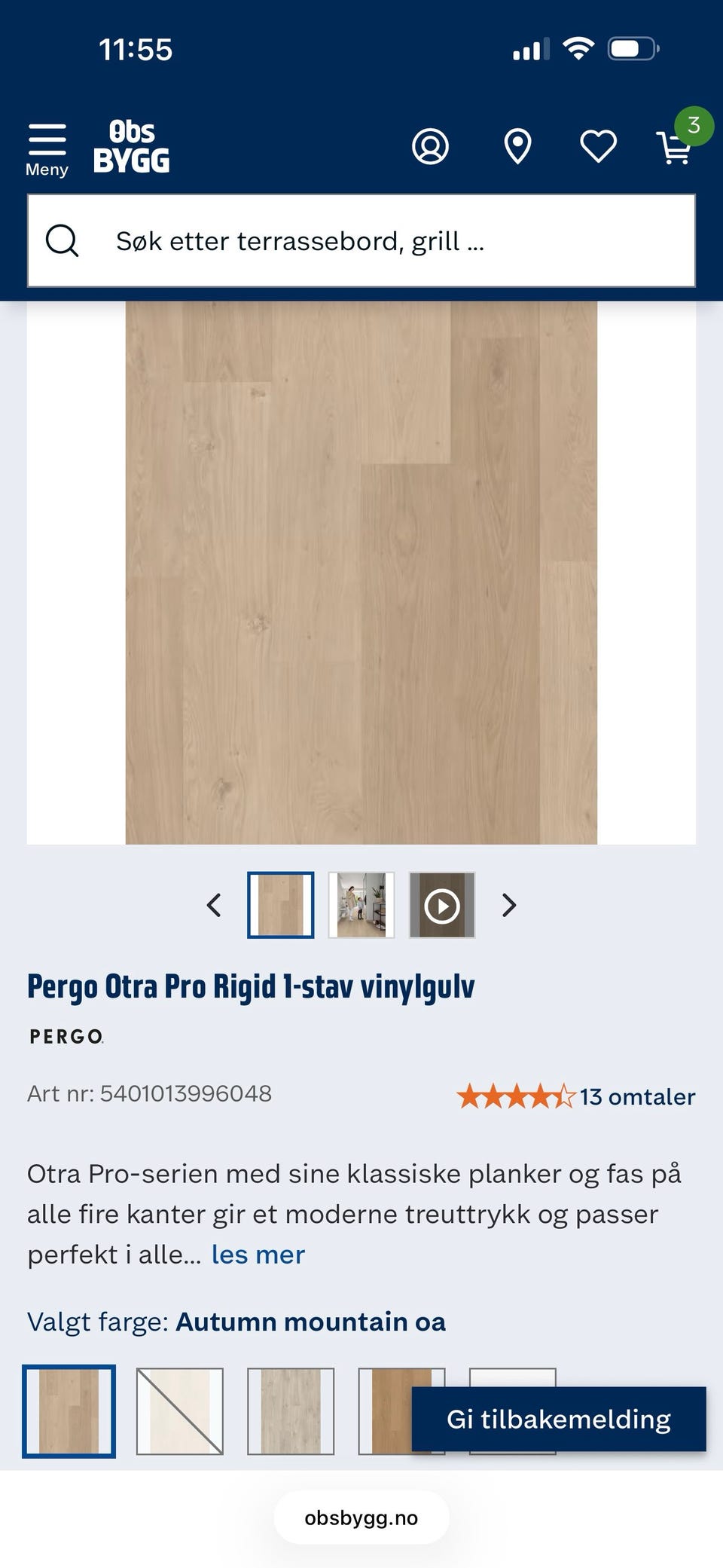Go to the Obs BYGG home logo
723x1568 pixels.
131,146
